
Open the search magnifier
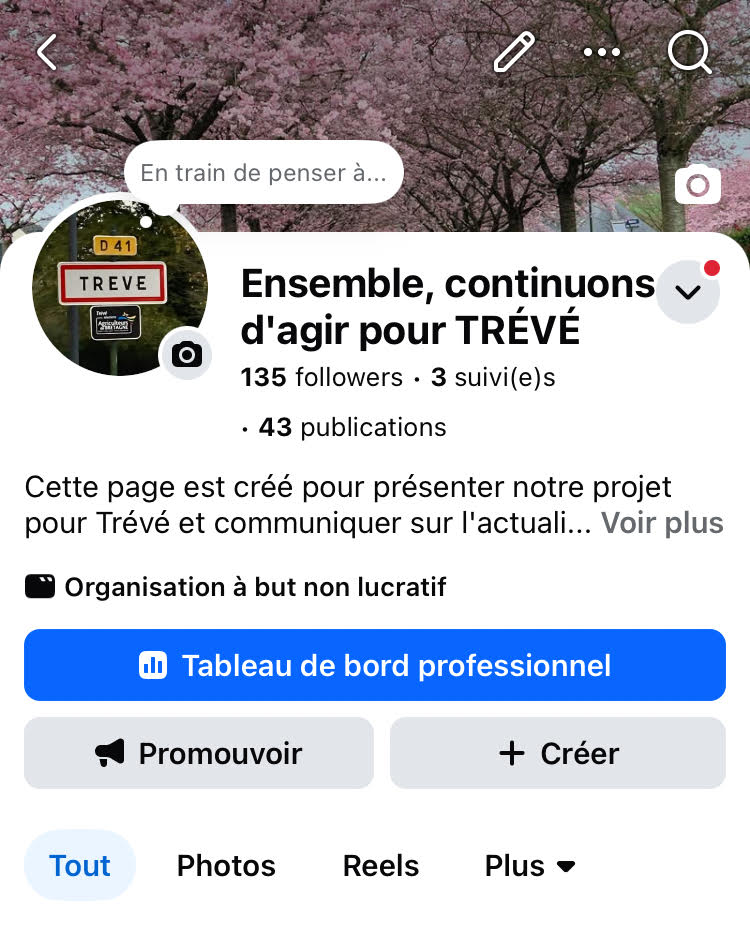coord(689,52)
